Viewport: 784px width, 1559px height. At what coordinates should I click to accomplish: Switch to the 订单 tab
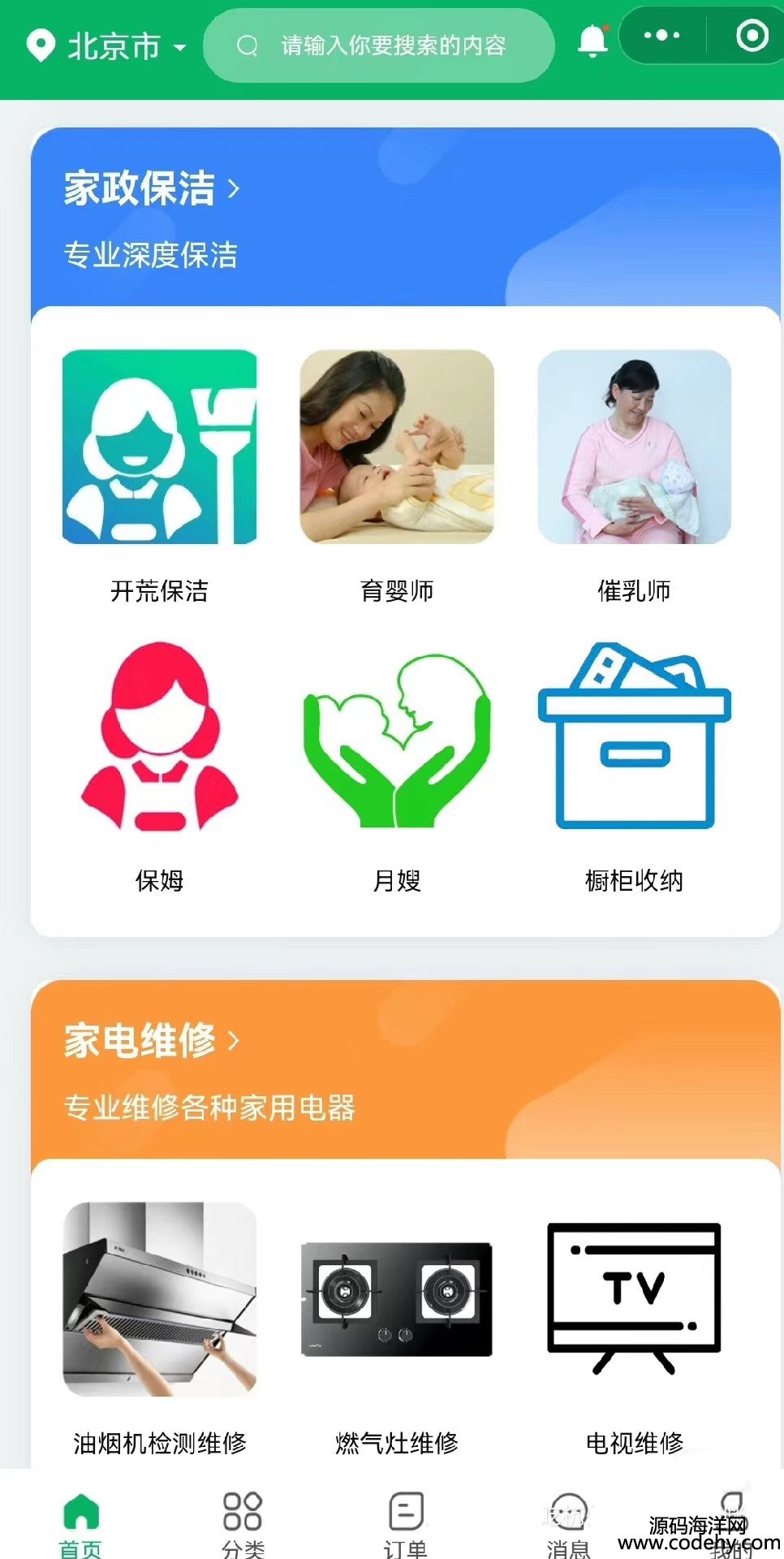406,1524
